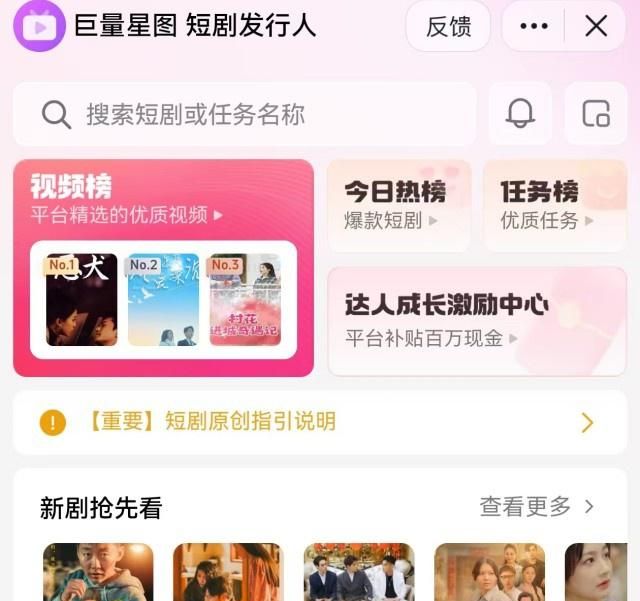View the No.1 ranked video

(81, 300)
